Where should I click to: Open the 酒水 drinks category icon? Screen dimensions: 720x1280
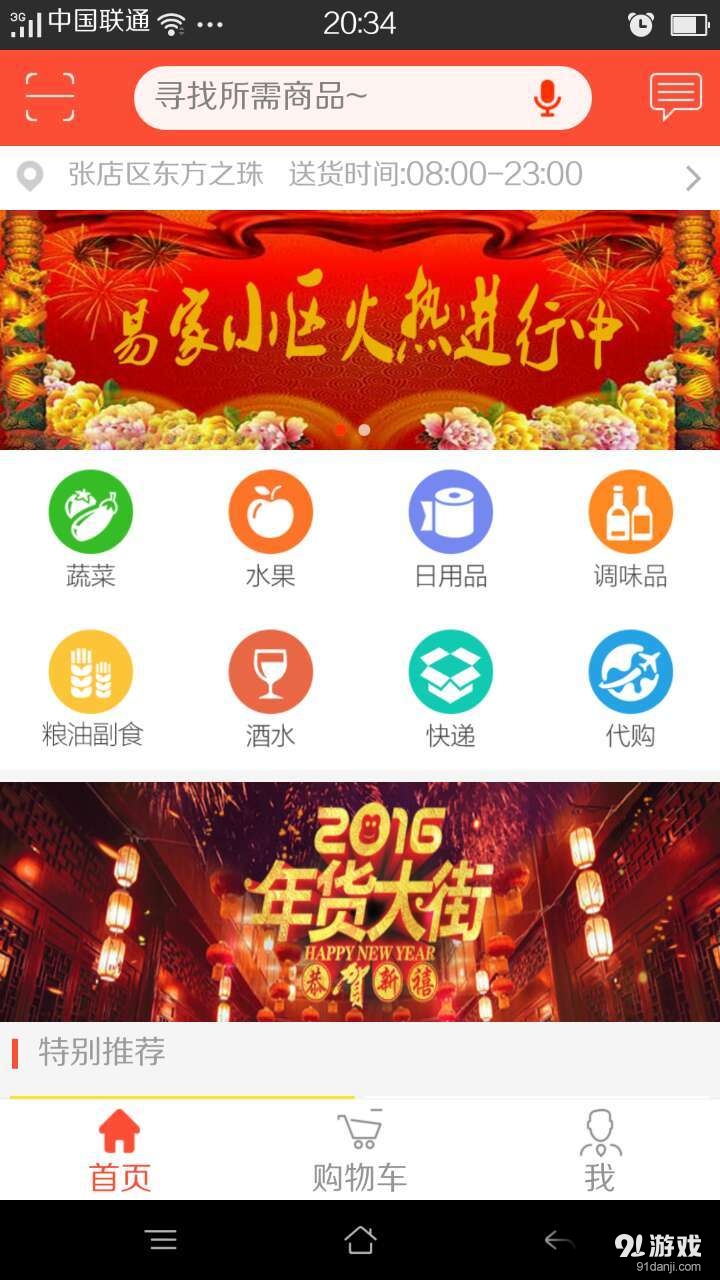[270, 670]
